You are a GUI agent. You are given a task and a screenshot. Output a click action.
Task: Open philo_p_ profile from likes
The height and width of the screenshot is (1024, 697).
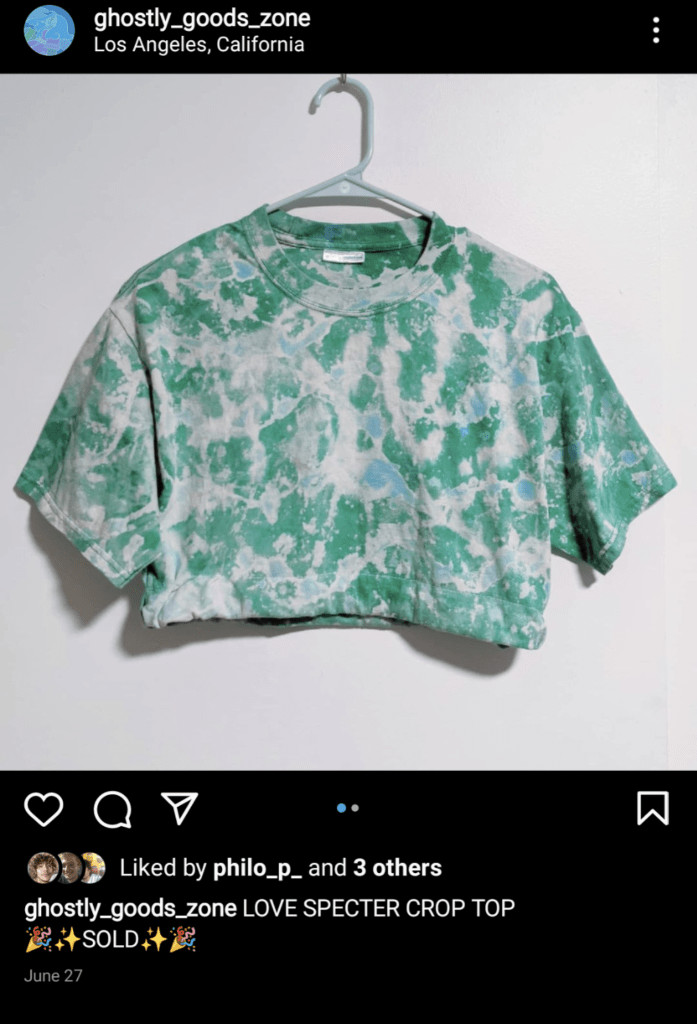[257, 868]
